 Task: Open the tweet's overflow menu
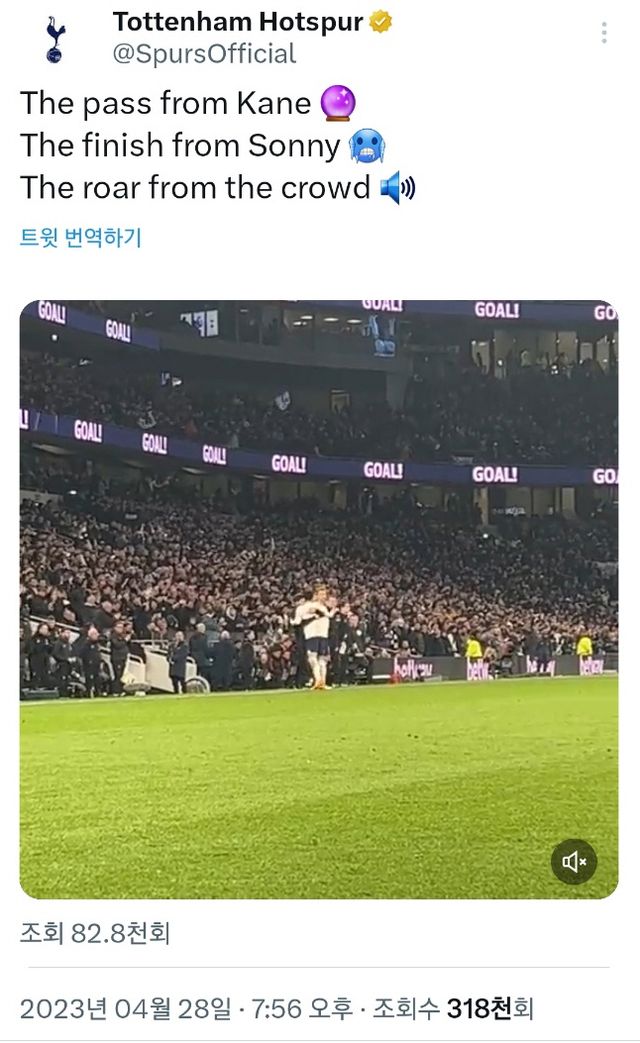click(604, 33)
